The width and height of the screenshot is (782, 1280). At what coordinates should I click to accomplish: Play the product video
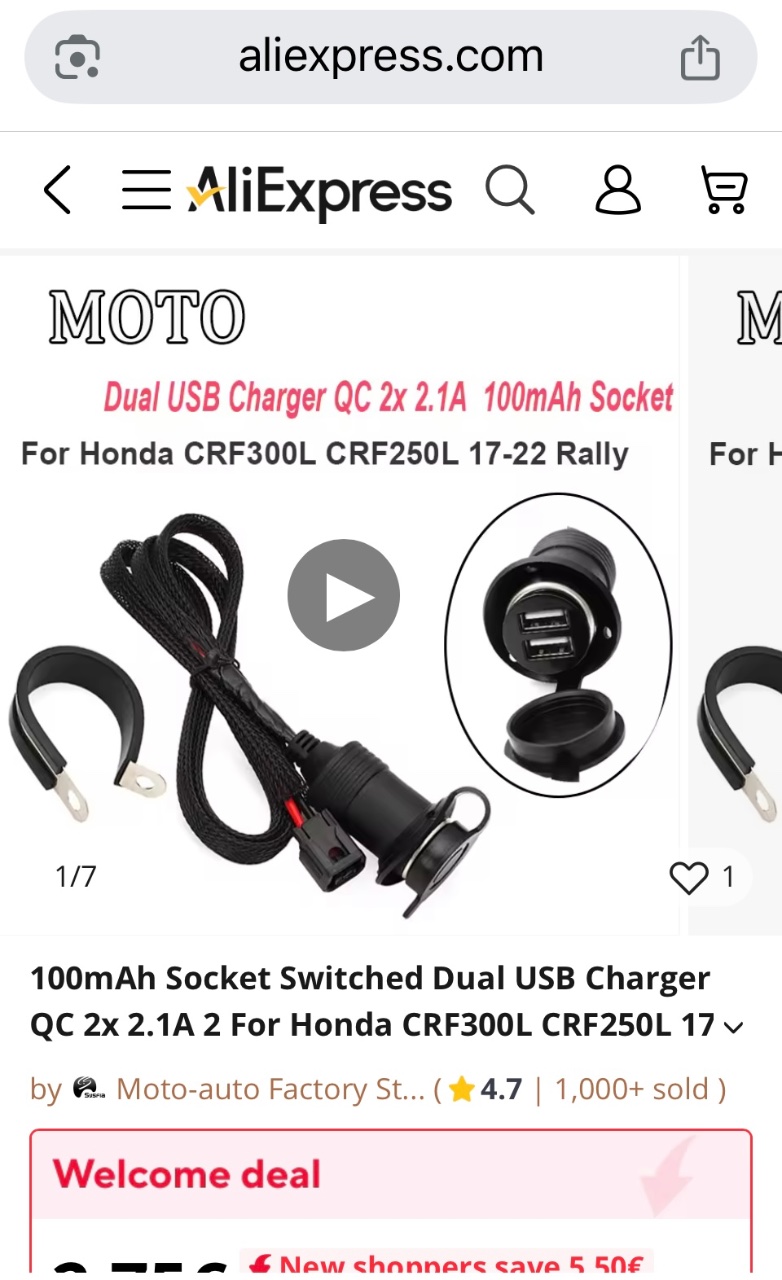pos(343,596)
